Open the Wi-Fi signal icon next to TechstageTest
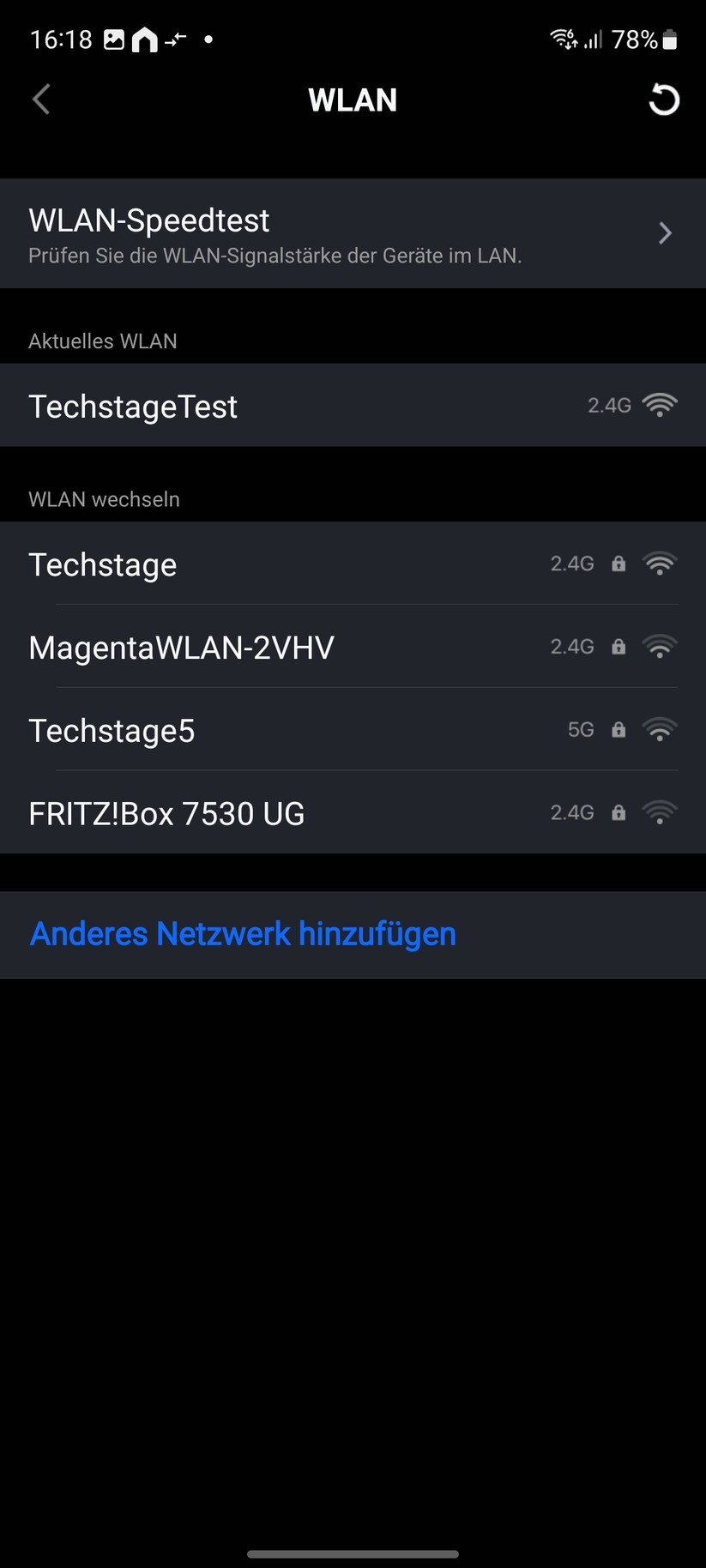The height and width of the screenshot is (1568, 706). point(659,405)
